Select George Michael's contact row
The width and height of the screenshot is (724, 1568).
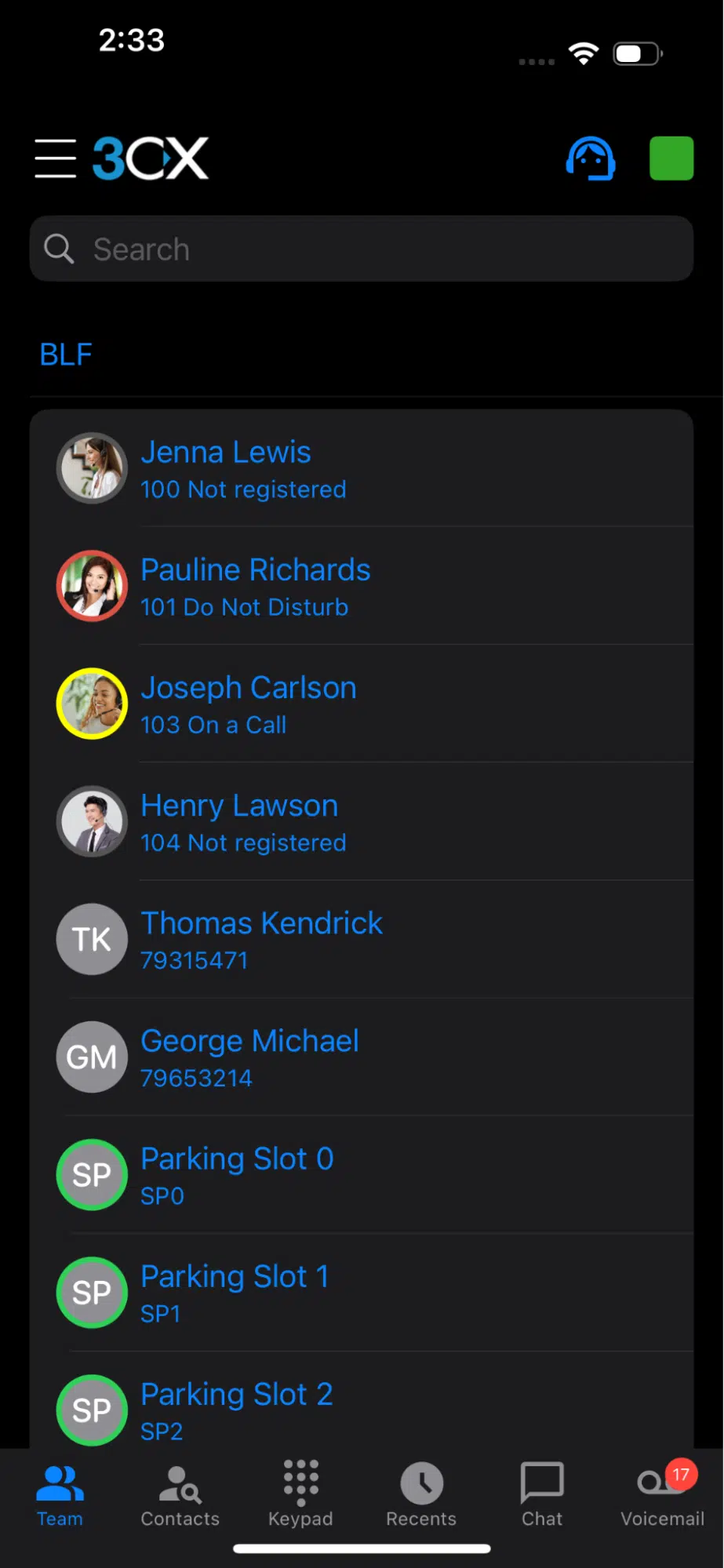coord(362,1057)
